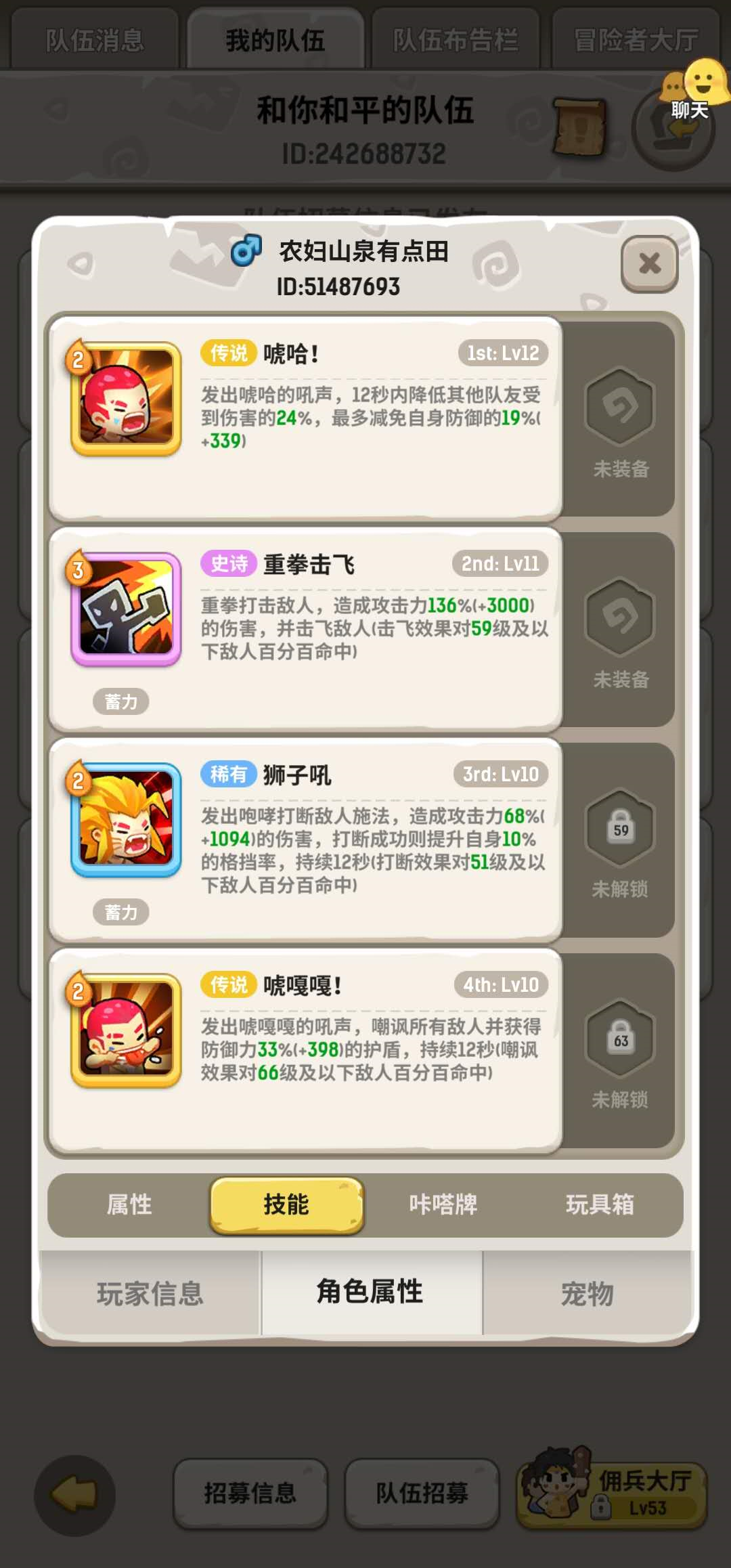Image resolution: width=731 pixels, height=1568 pixels.
Task: Open the 玩具箱 tab
Action: tap(600, 1205)
